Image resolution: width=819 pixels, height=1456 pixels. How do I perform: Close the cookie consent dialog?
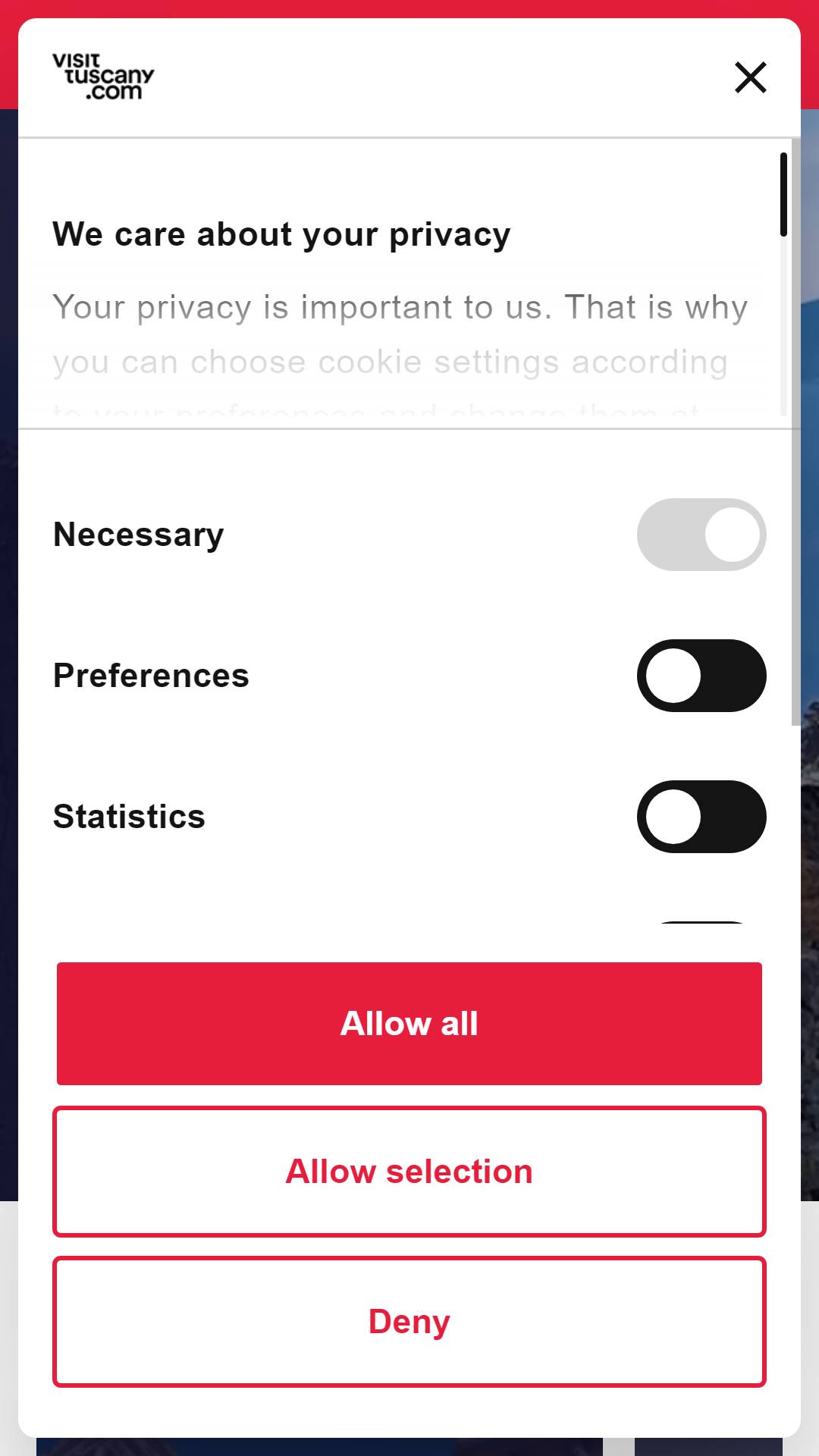[x=751, y=77]
